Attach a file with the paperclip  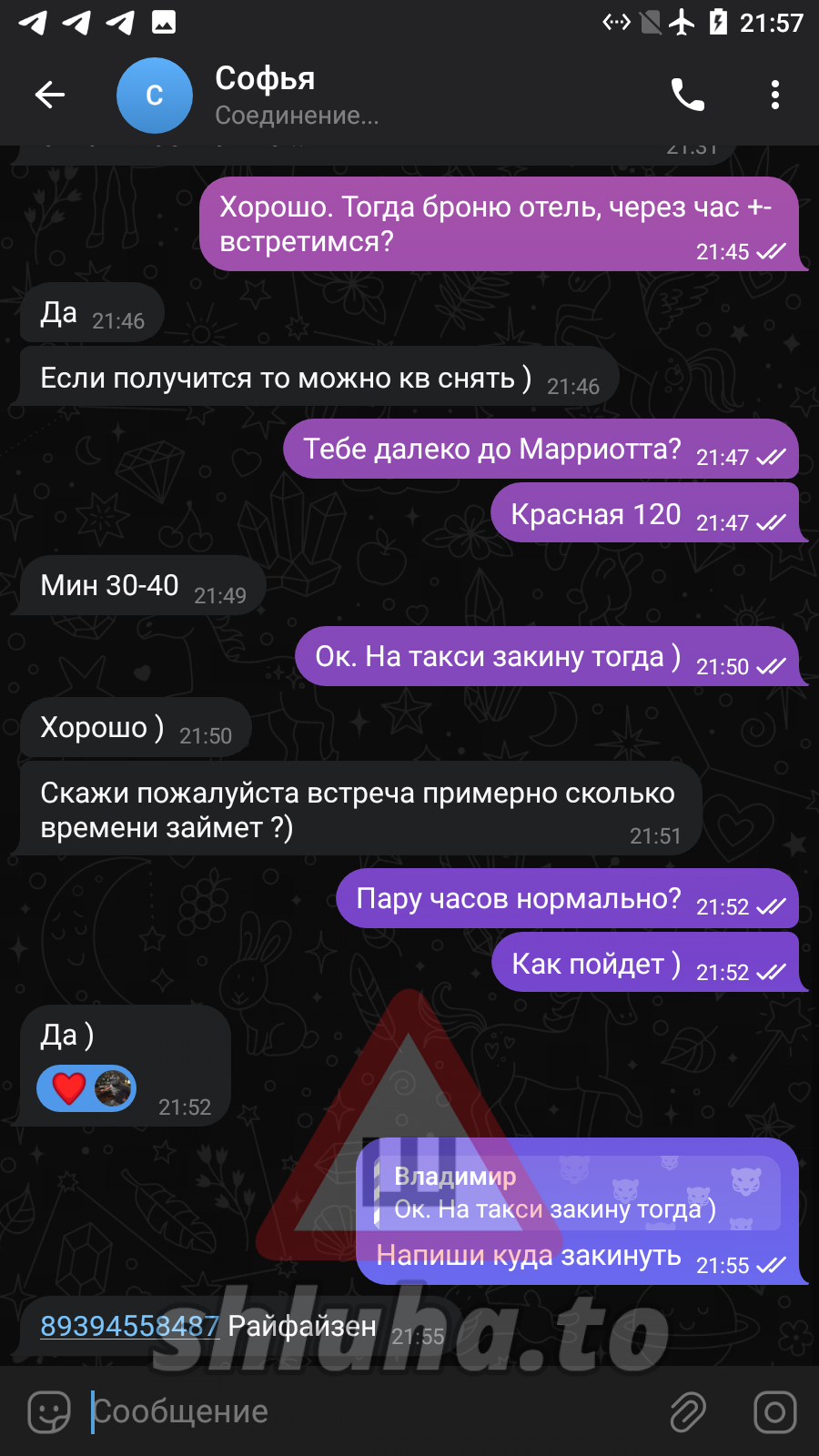(x=688, y=1411)
